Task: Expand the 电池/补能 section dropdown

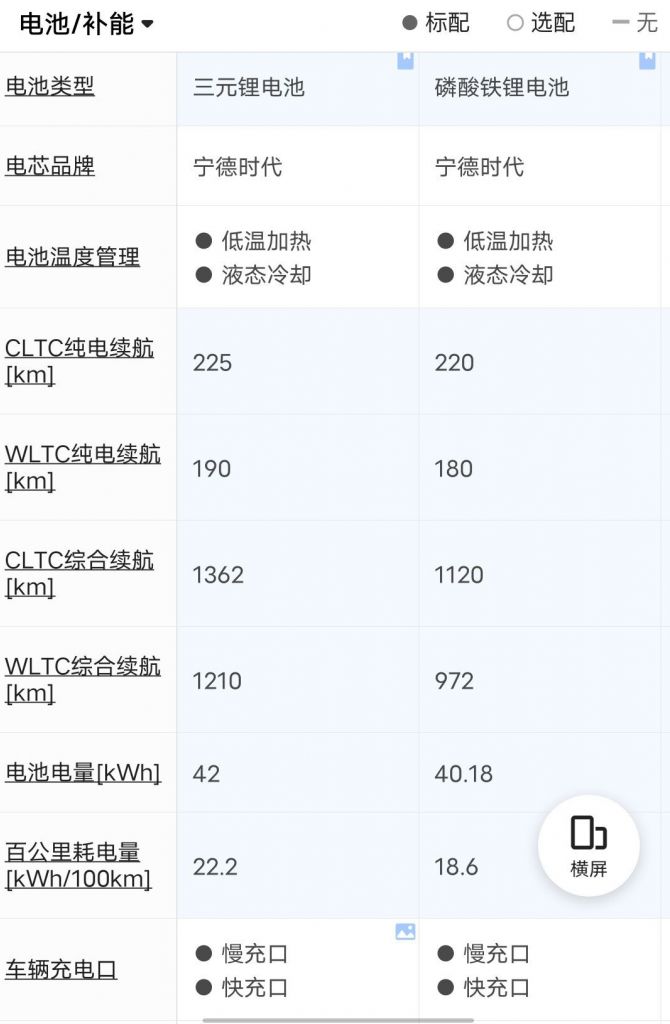Action: (87, 23)
